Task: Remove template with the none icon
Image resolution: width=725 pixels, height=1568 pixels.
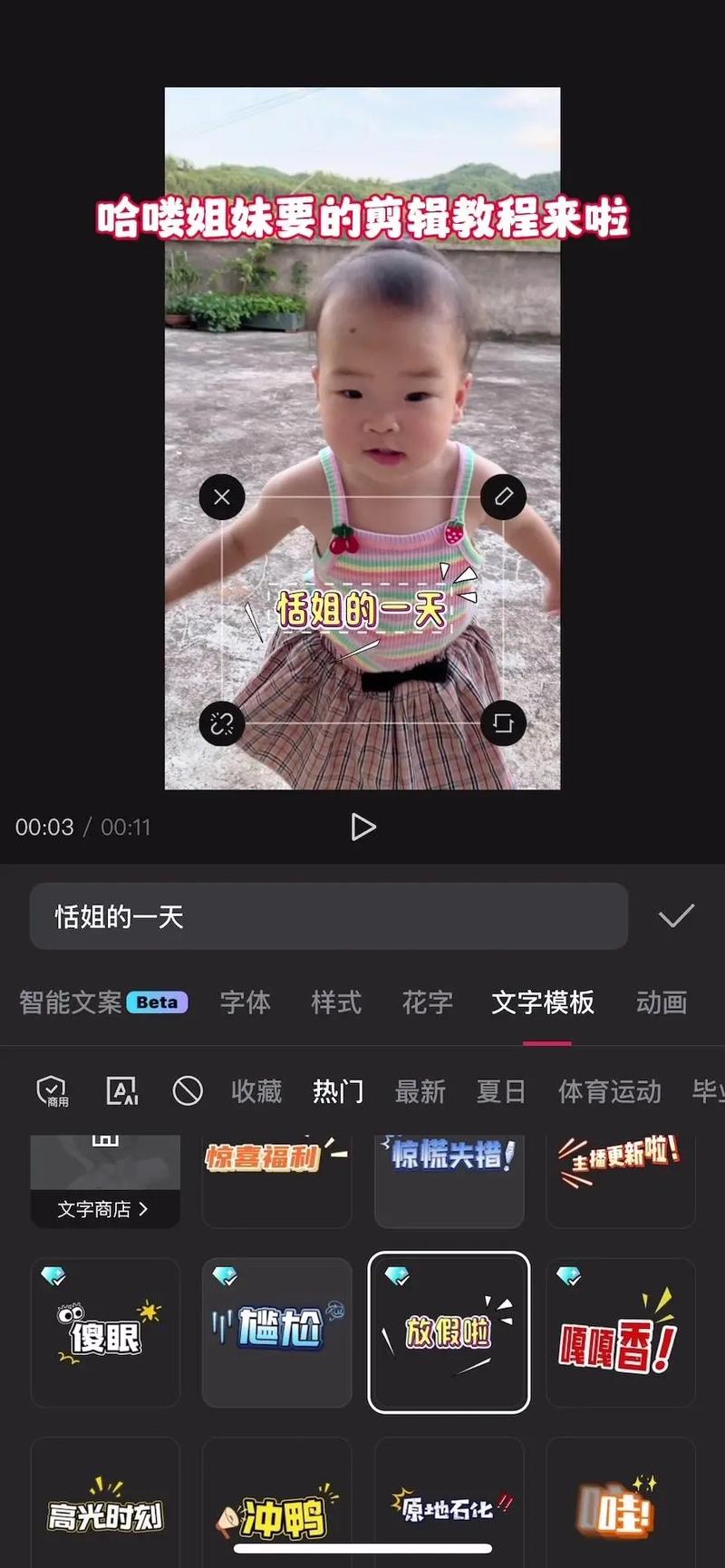Action: click(x=188, y=1091)
